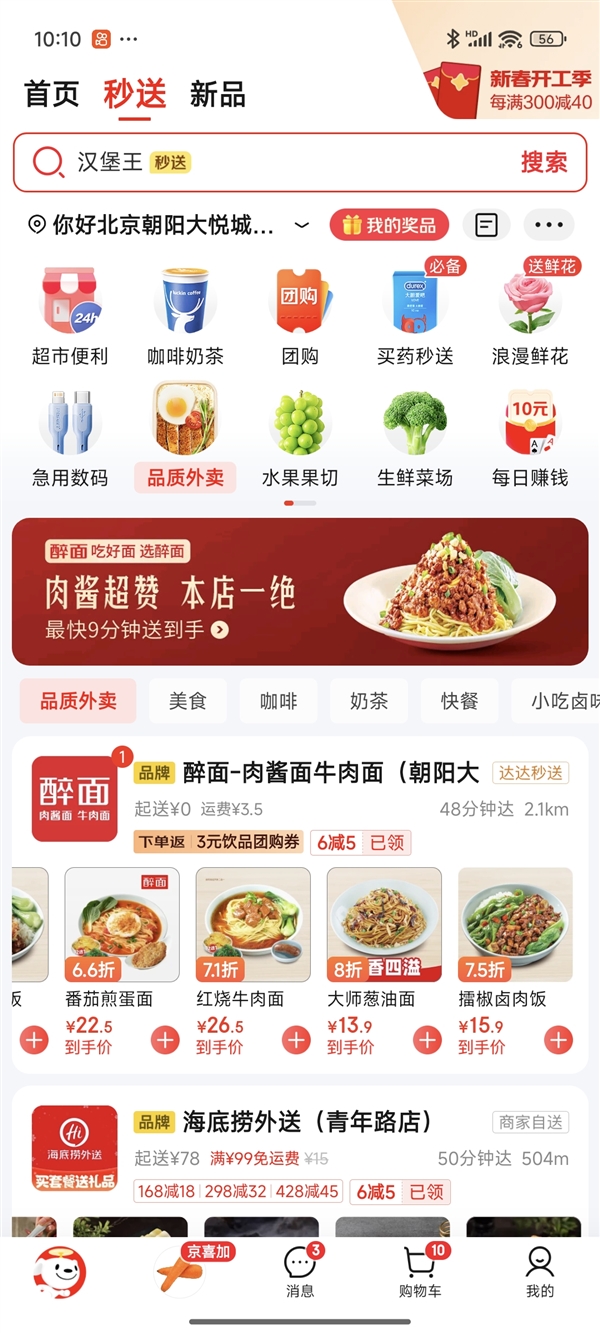Switch to the 新品 tab

217,95
